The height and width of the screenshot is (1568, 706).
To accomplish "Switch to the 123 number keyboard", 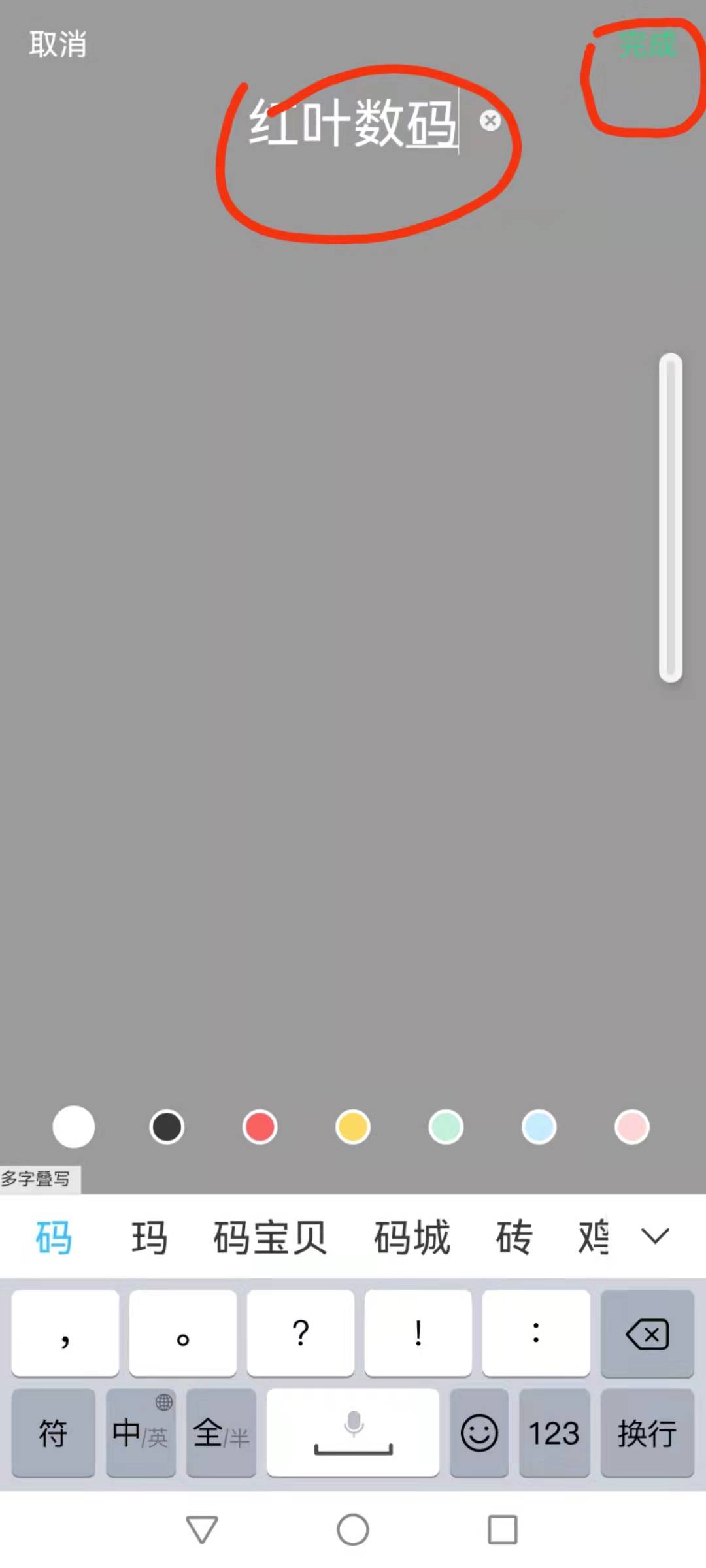I will [x=554, y=1433].
